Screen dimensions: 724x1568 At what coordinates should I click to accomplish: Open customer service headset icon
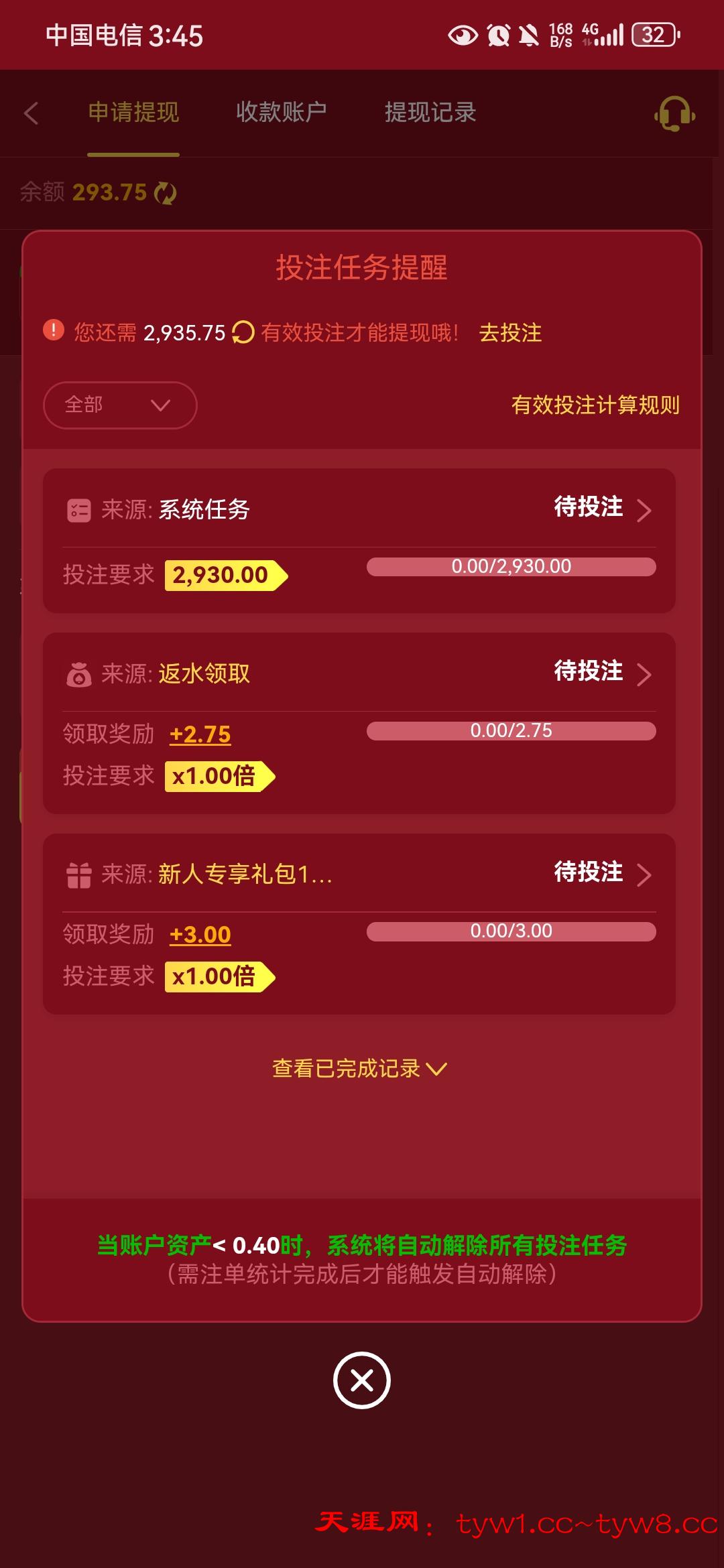tap(674, 113)
